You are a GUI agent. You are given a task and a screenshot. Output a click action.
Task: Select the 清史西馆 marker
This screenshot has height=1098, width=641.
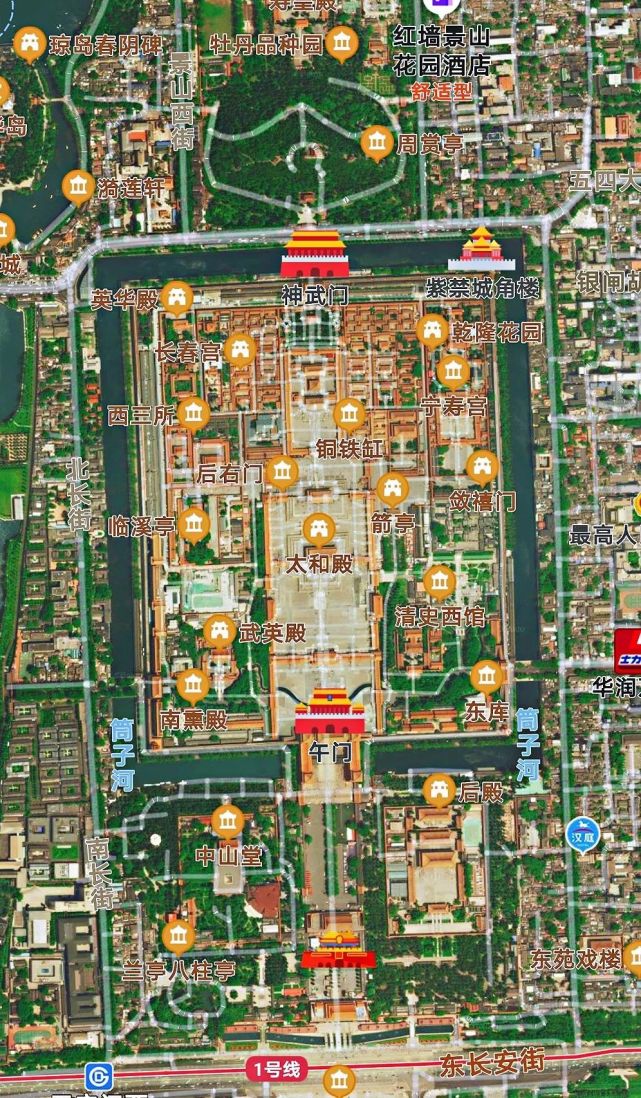pos(439,581)
